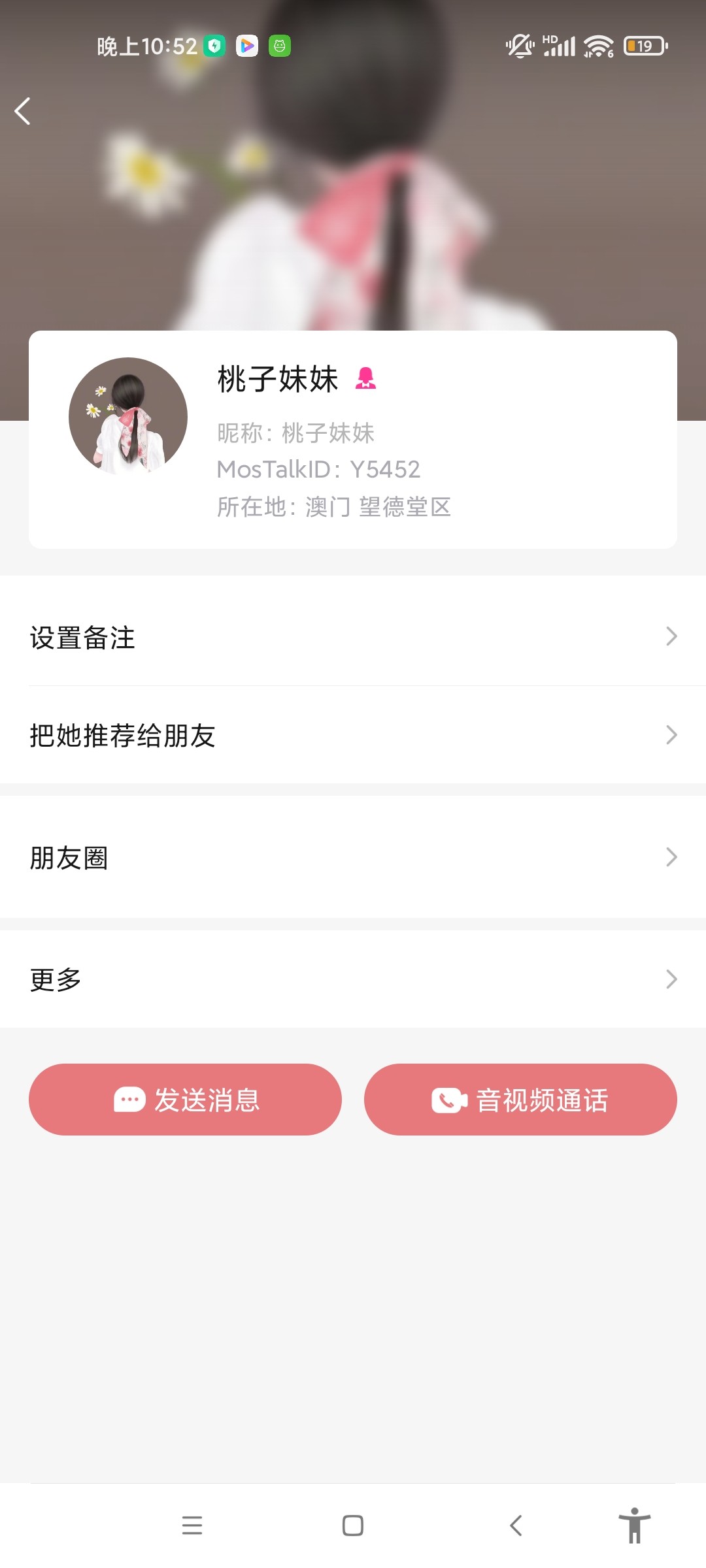
Task: Tap the MosTalkID Y5452 text
Action: 318,469
